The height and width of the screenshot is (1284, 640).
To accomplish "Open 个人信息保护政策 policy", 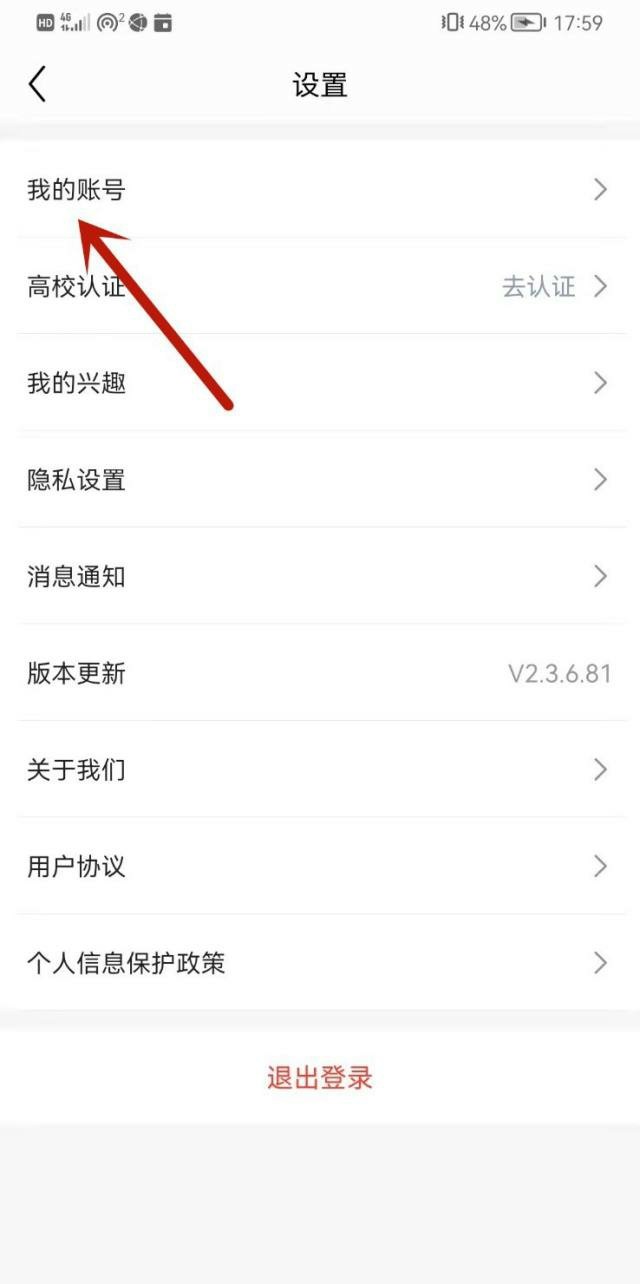I will [320, 963].
